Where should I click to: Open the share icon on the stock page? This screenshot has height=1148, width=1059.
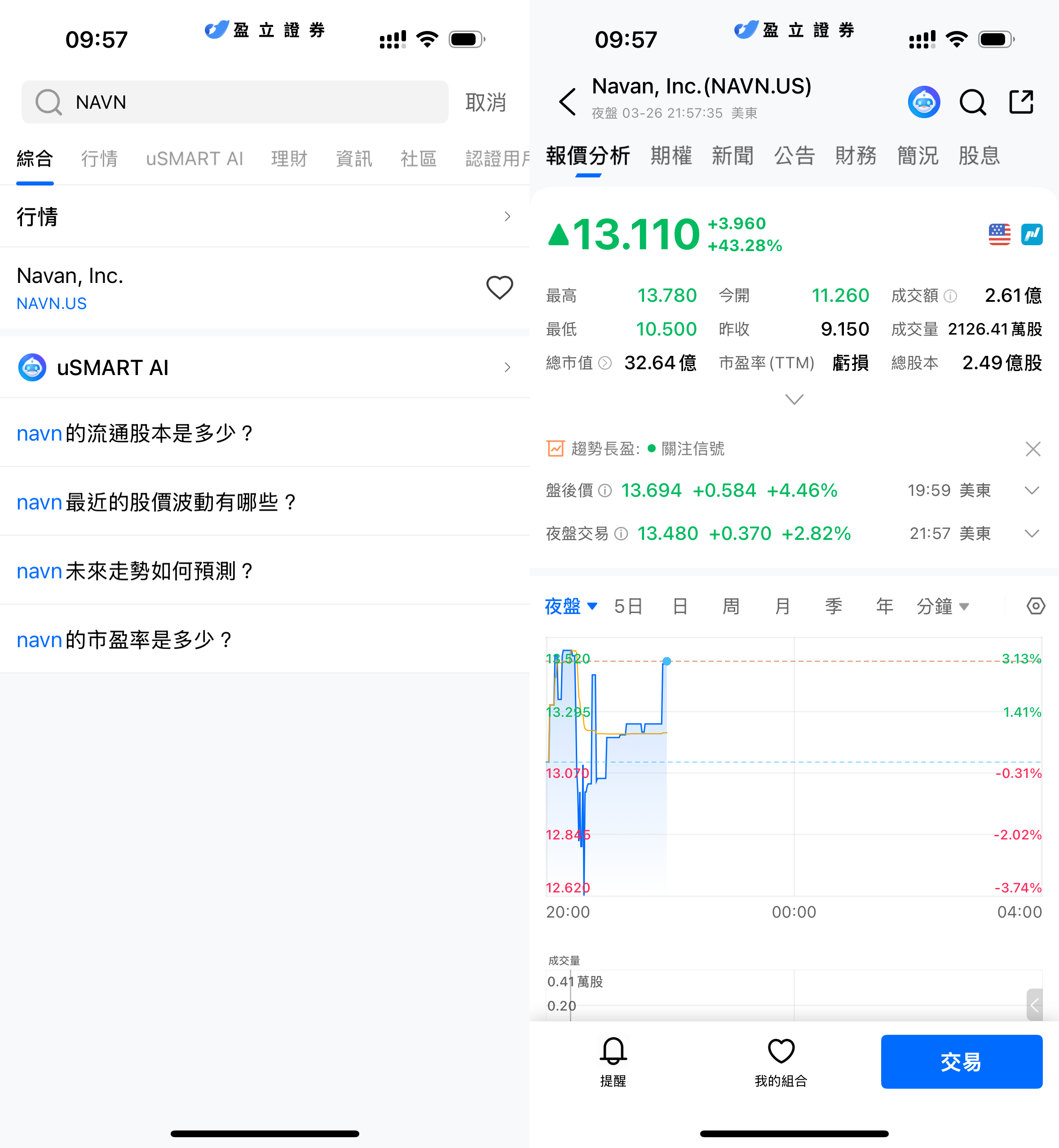(1021, 102)
